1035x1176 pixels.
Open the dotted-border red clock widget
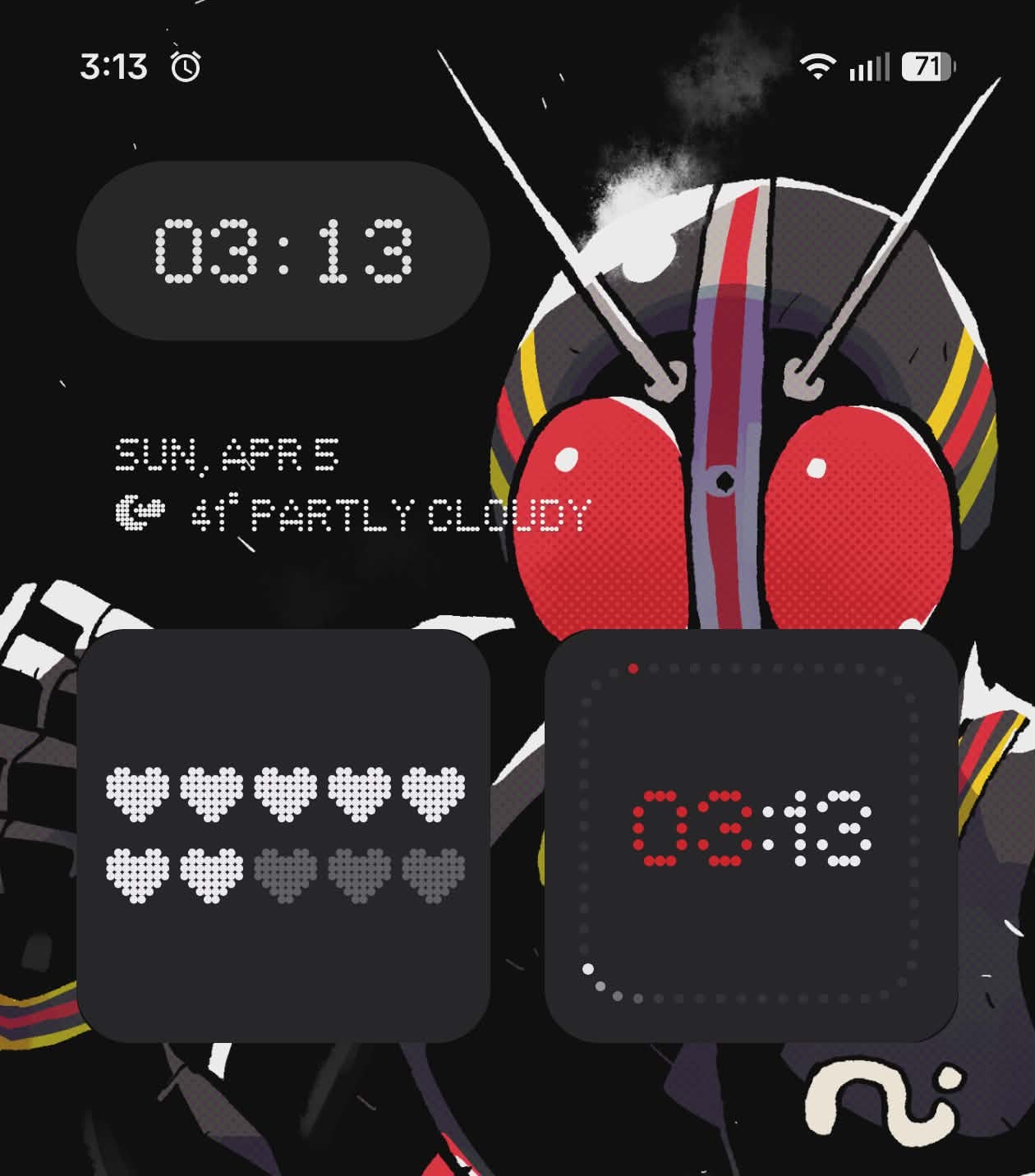(751, 835)
